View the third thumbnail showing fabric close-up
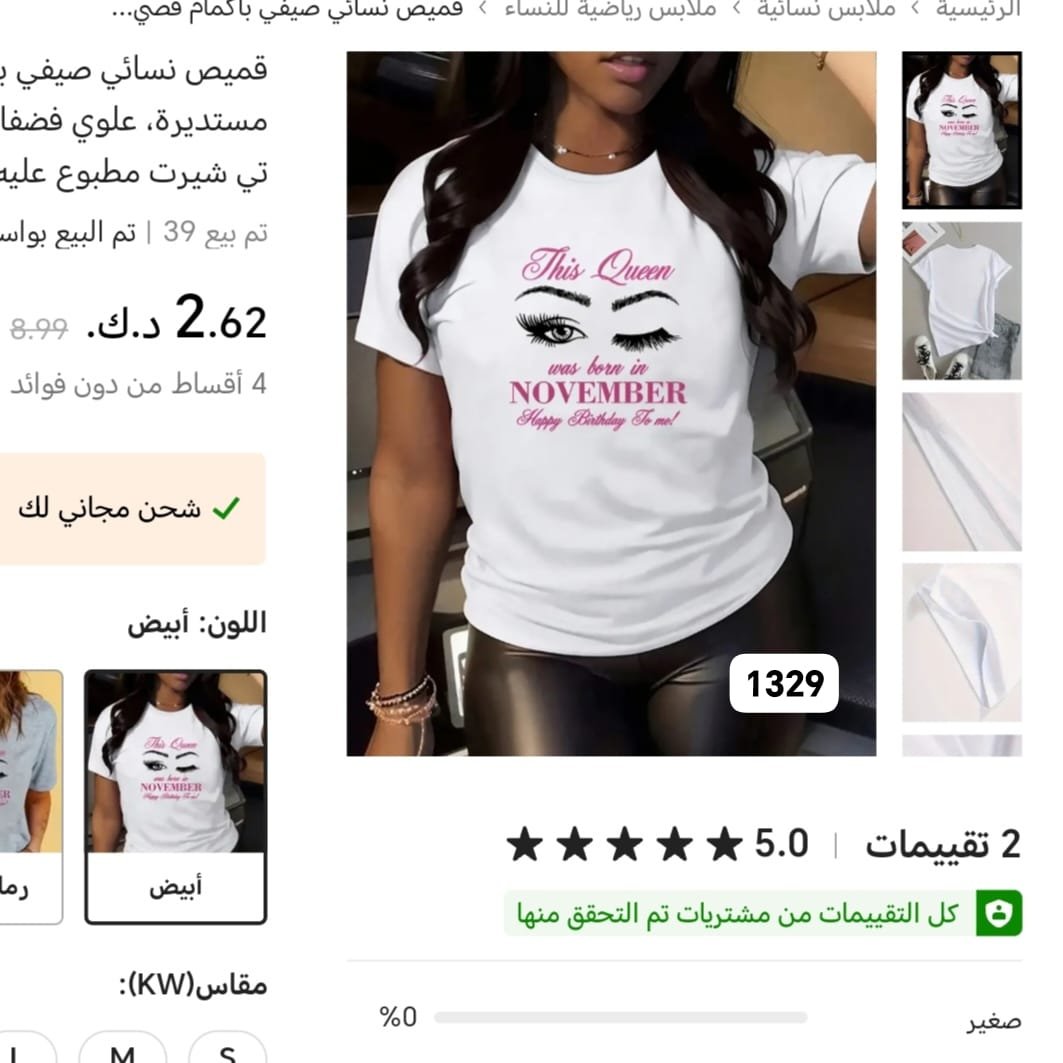 point(961,471)
